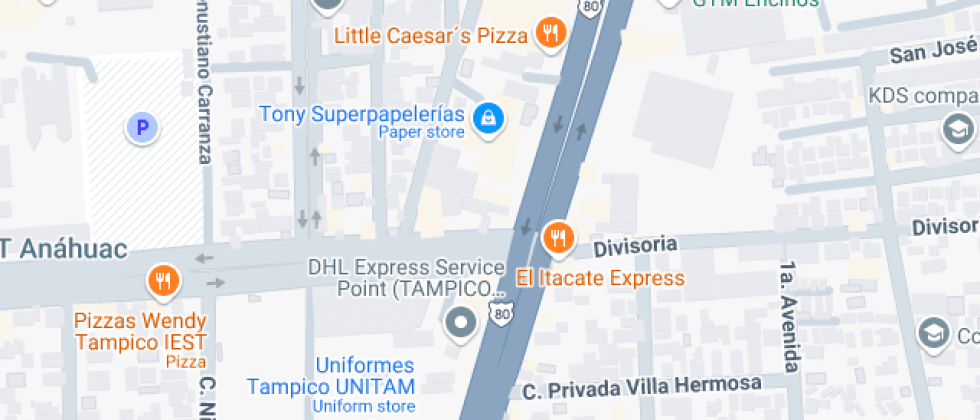Select Pizzas Wendy Tampico IEST pin
Screen dimensions: 980x420
tap(162, 281)
